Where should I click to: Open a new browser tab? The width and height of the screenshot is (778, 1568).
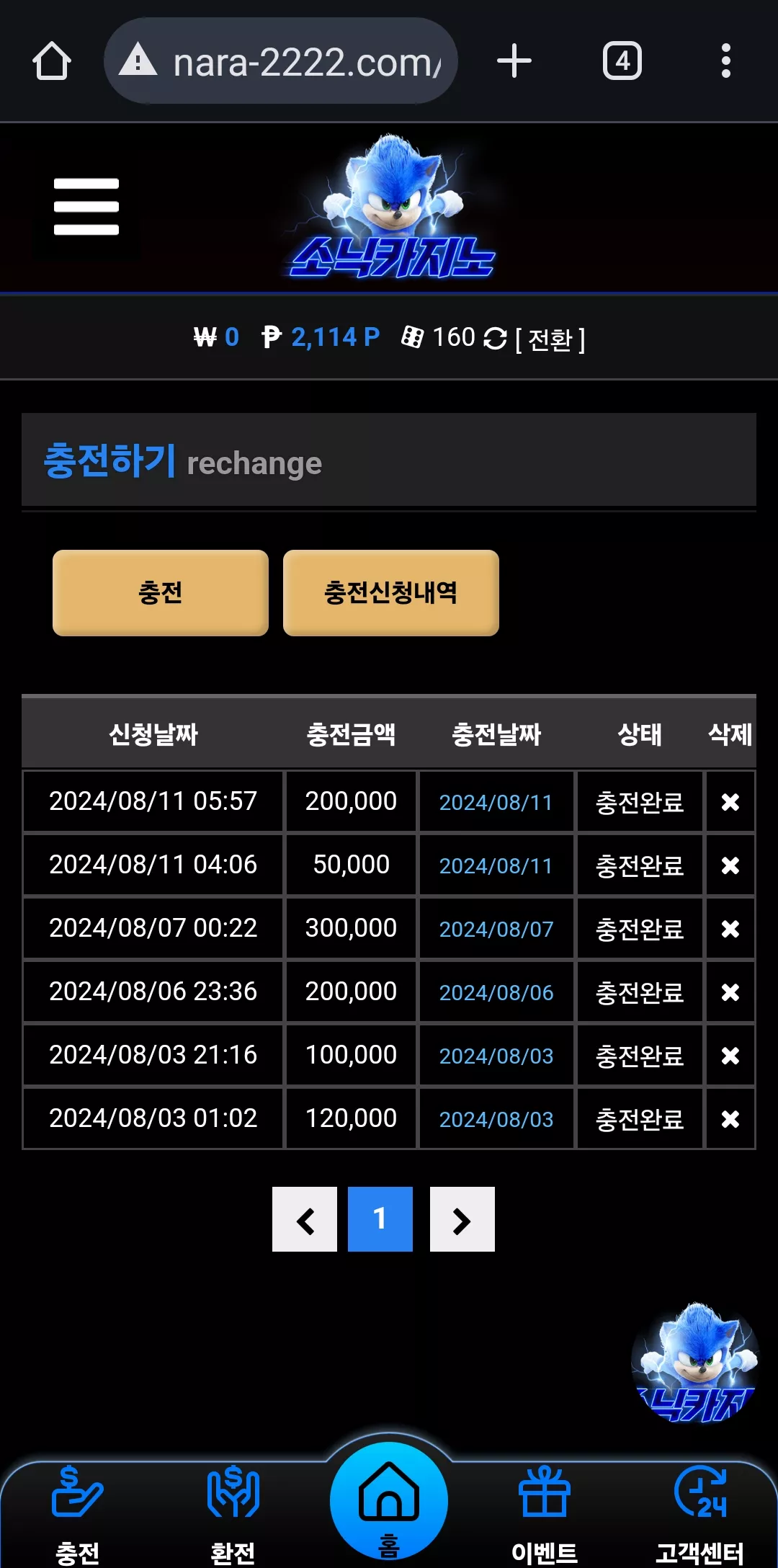pos(514,61)
